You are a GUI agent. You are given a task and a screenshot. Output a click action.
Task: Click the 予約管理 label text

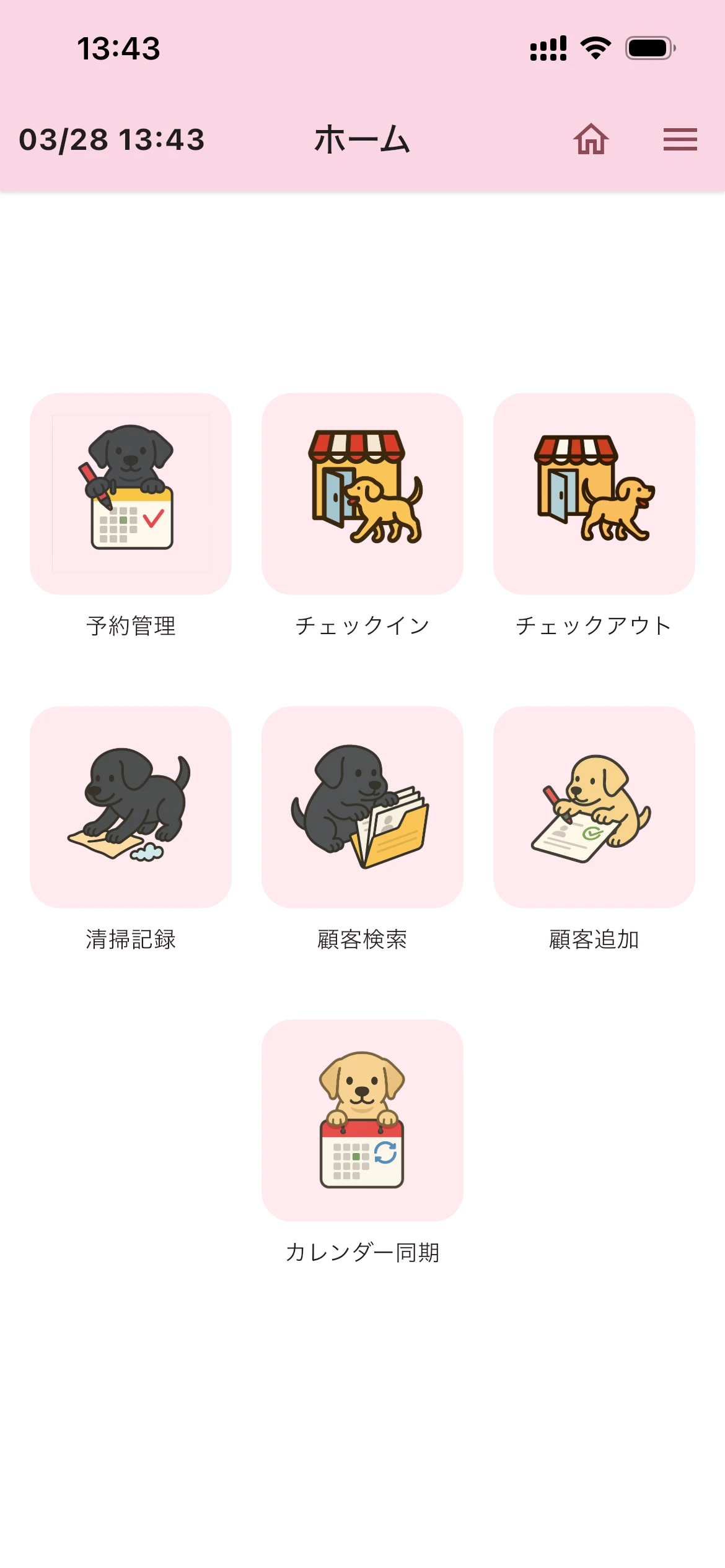point(130,625)
